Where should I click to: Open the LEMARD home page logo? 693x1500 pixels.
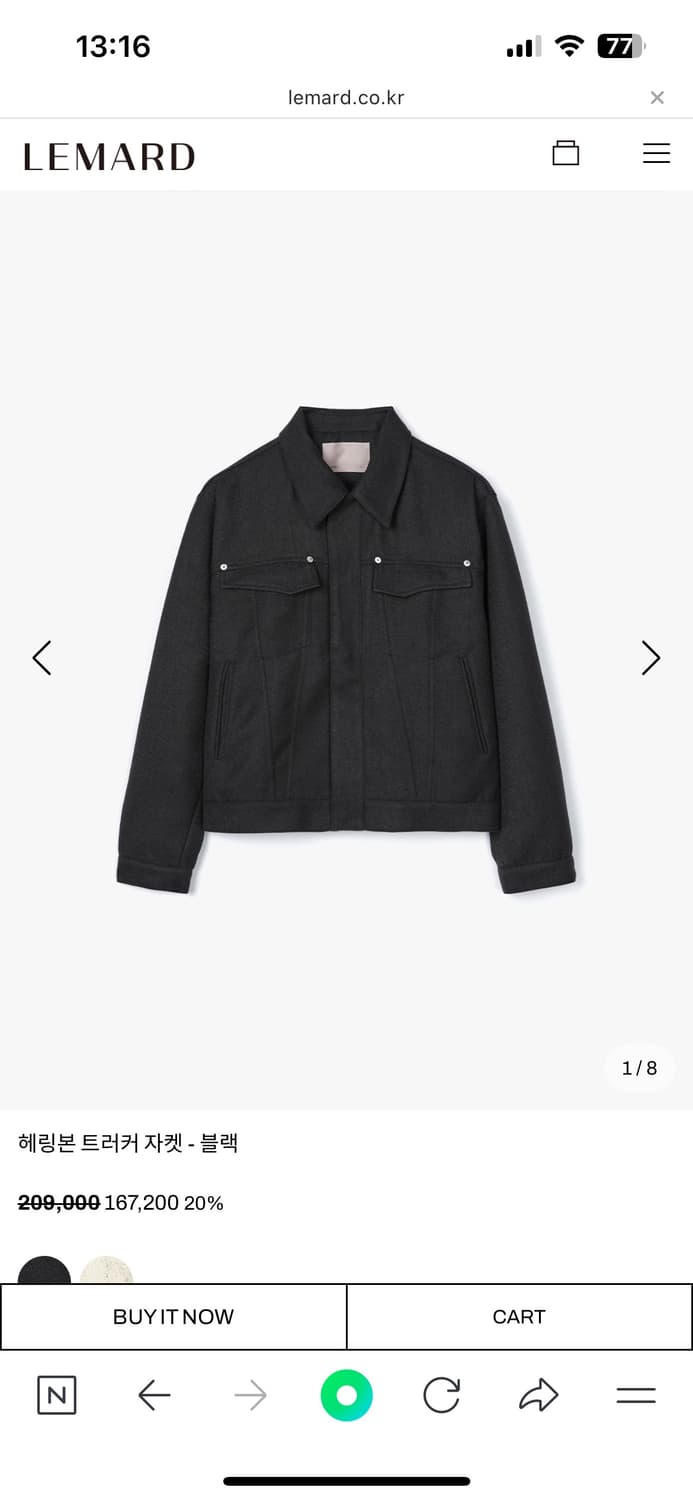tap(109, 157)
